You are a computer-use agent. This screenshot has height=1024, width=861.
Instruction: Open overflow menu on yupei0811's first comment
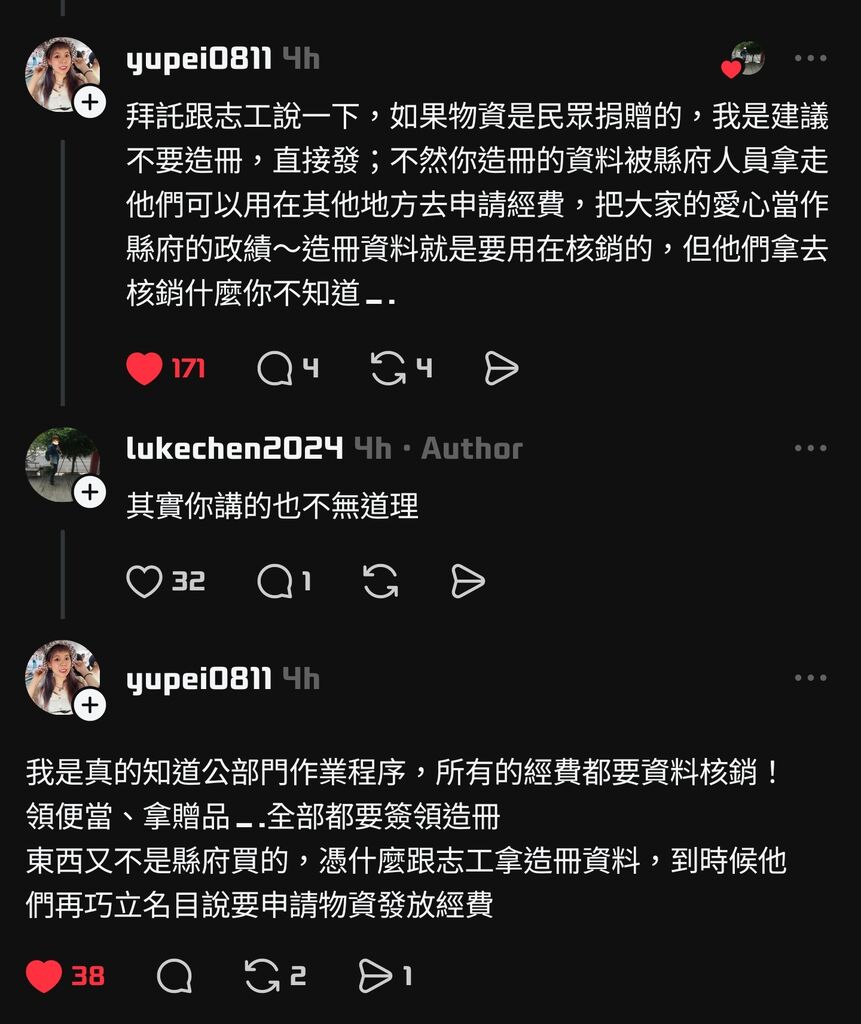pos(810,58)
